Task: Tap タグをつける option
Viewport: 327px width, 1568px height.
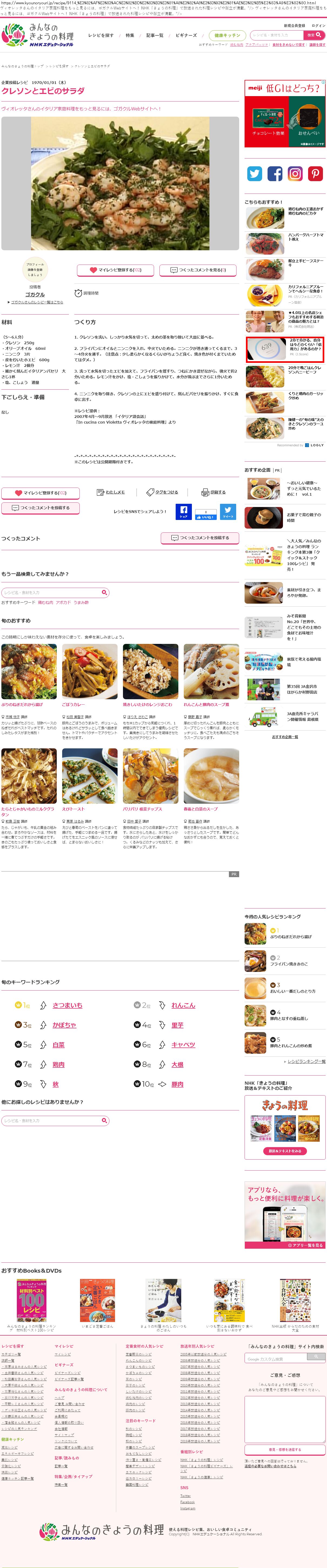Action: point(163,492)
